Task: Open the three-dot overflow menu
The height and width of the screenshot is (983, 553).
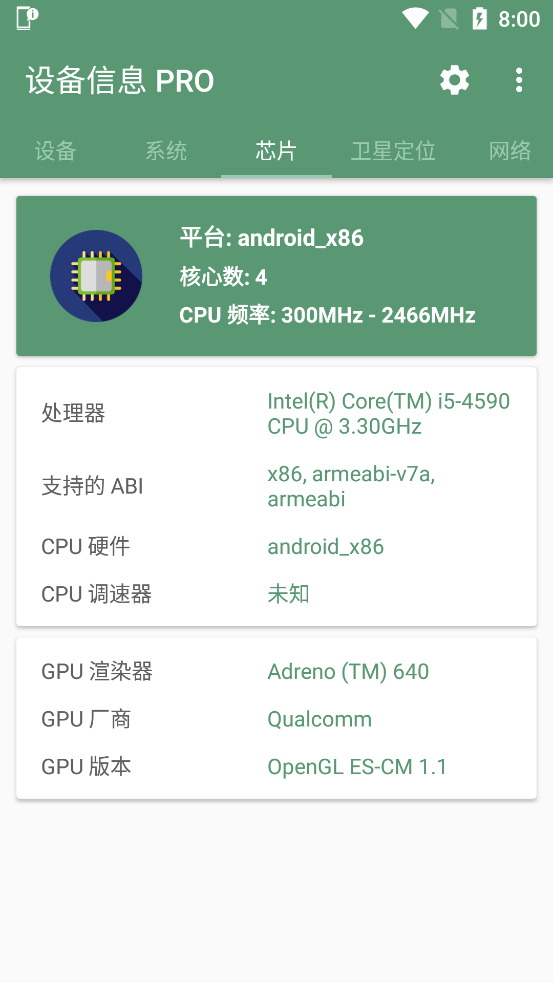Action: tap(519, 80)
